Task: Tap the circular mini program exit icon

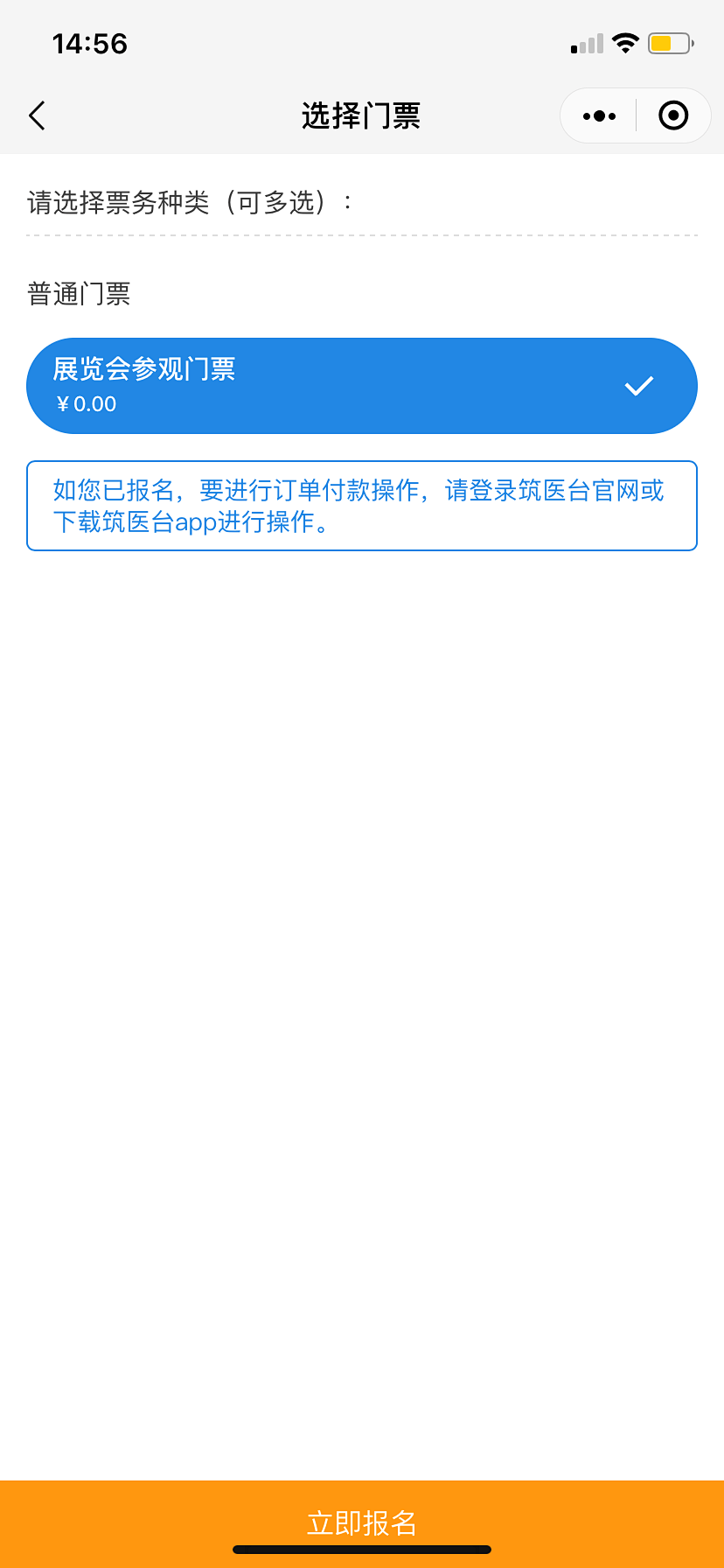Action: (673, 115)
